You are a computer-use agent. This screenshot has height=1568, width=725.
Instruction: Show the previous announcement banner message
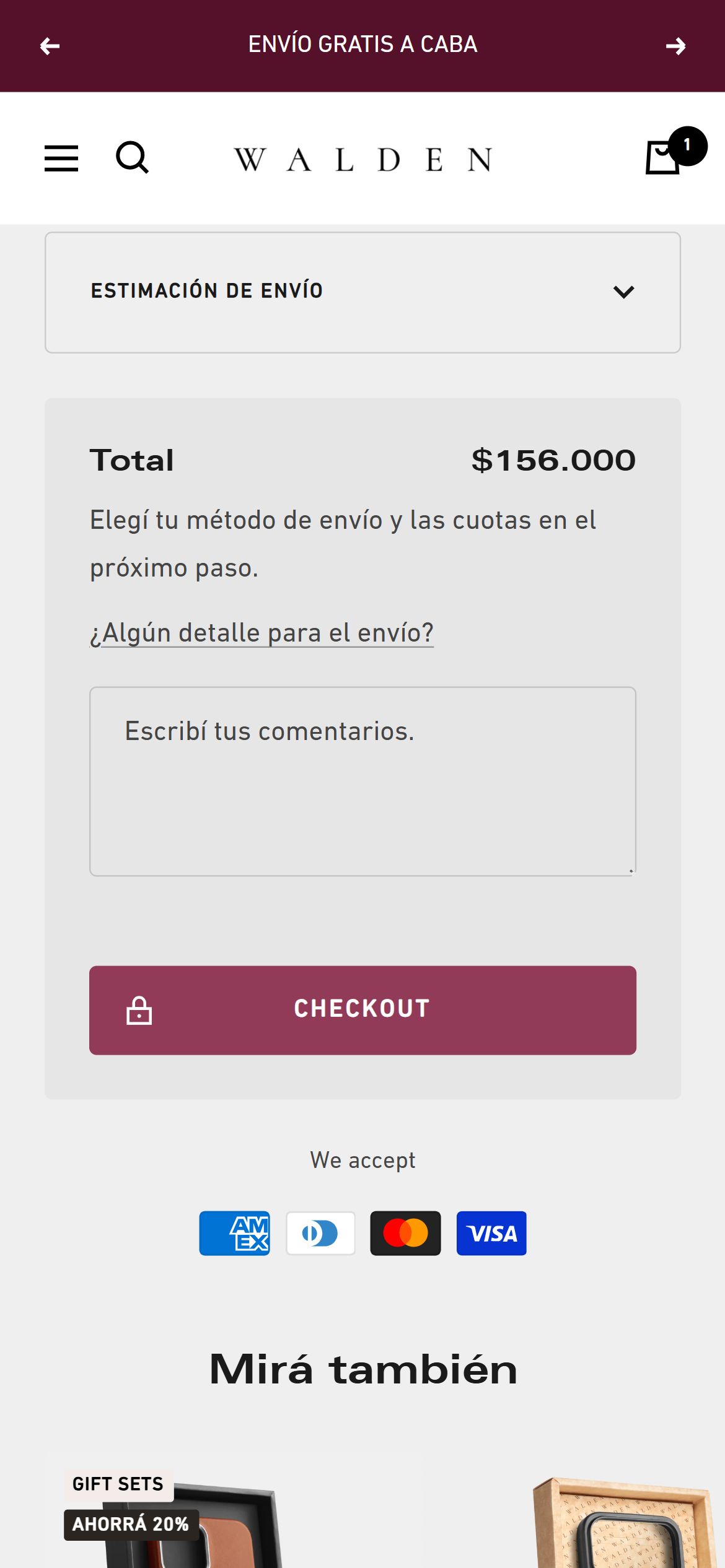pos(50,46)
